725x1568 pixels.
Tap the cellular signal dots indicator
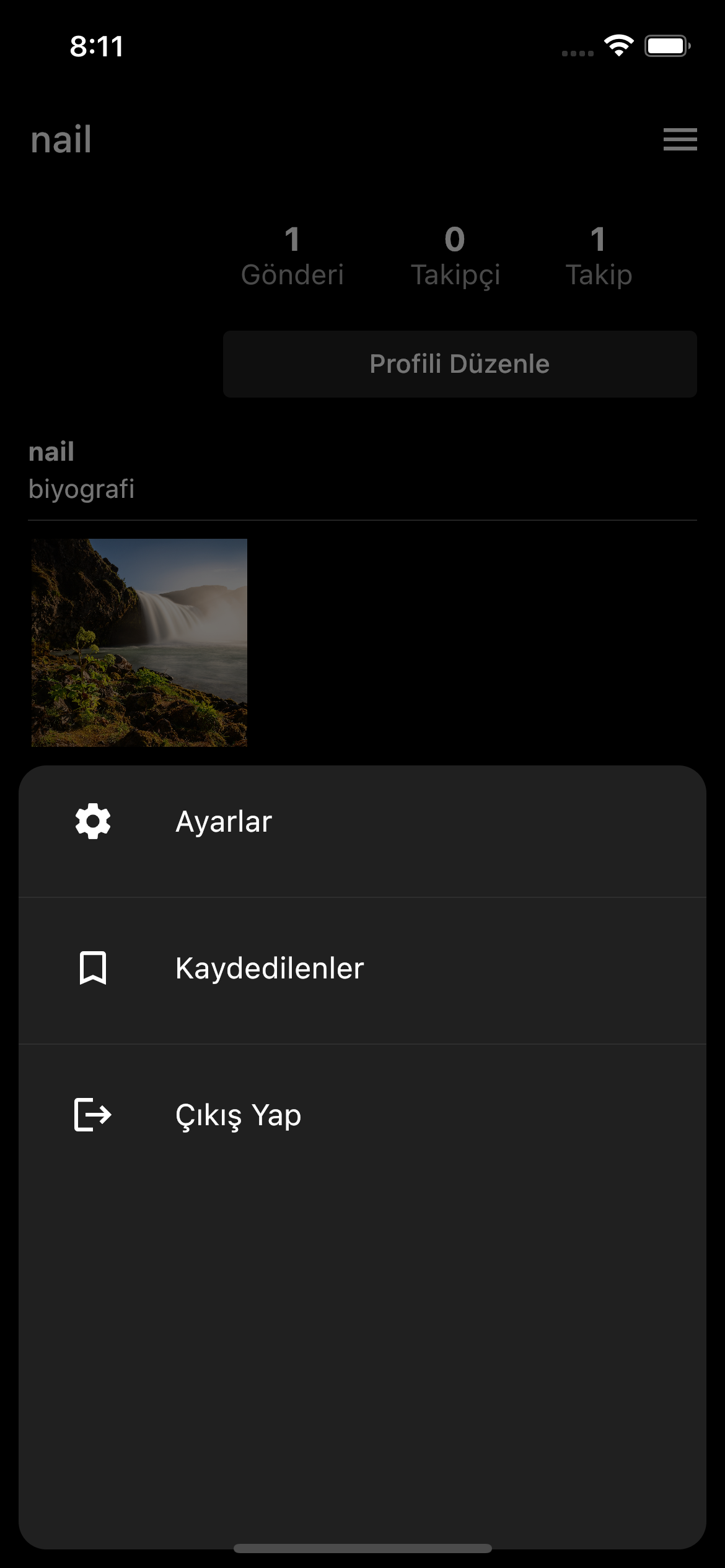point(578,53)
